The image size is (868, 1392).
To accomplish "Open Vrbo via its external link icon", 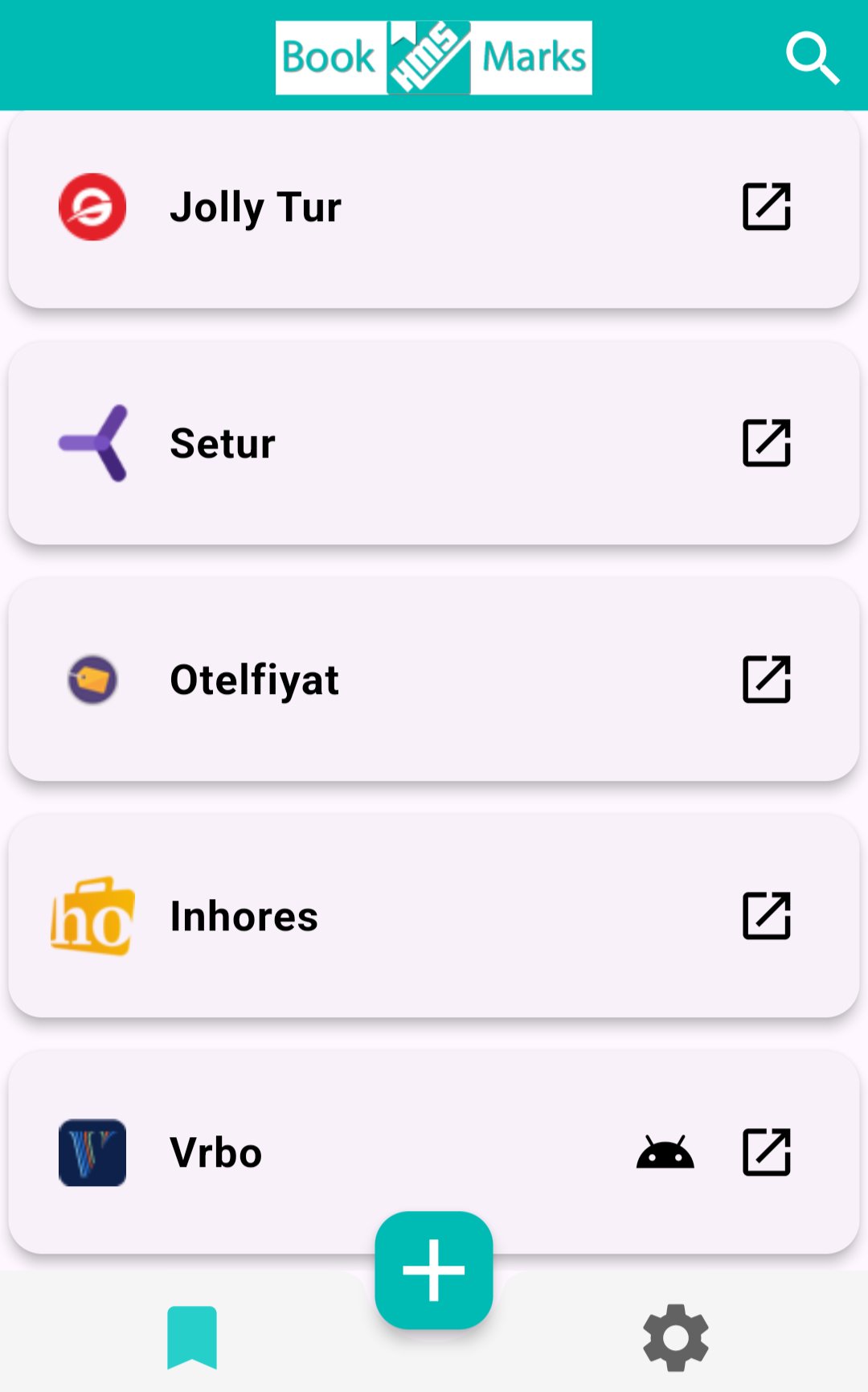I will coord(764,1152).
